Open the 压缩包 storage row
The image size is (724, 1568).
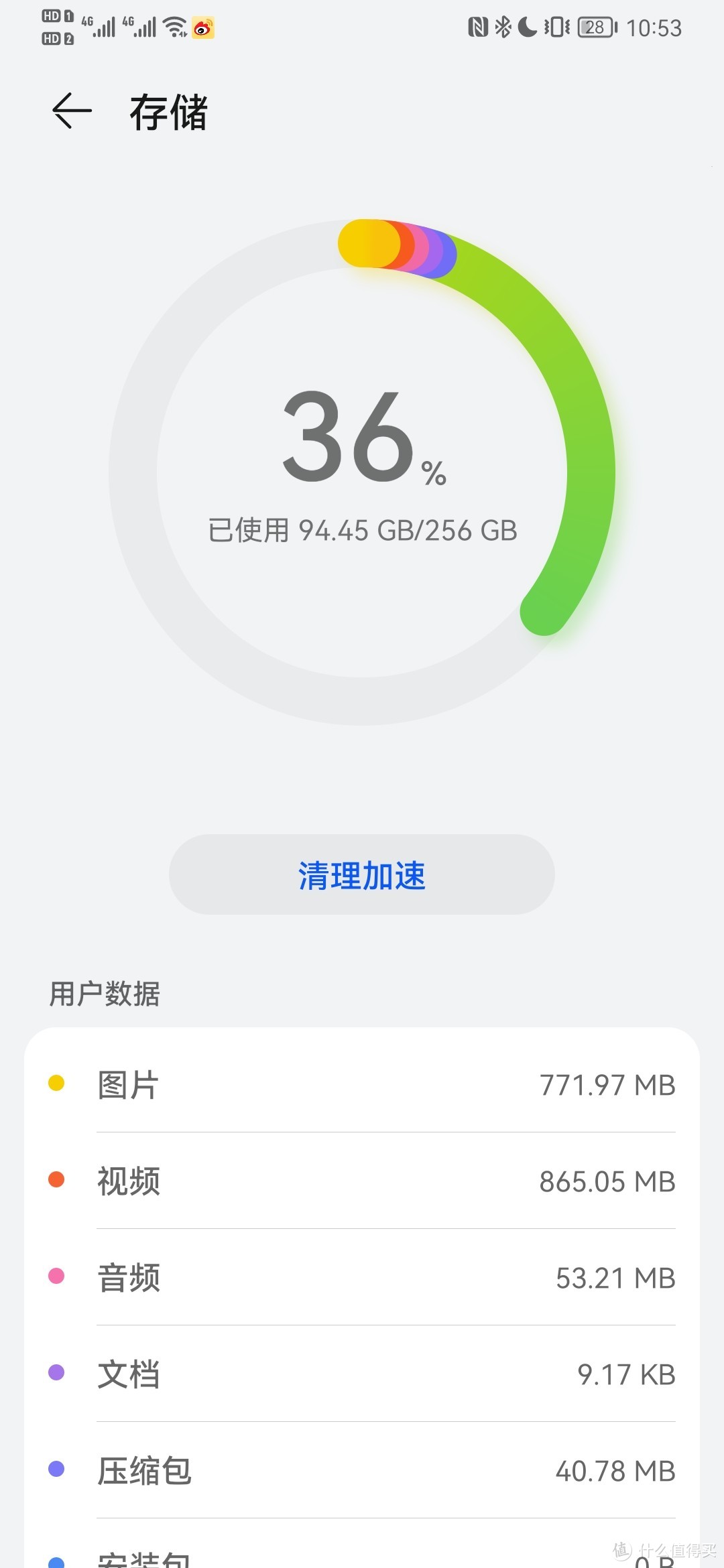(362, 1470)
